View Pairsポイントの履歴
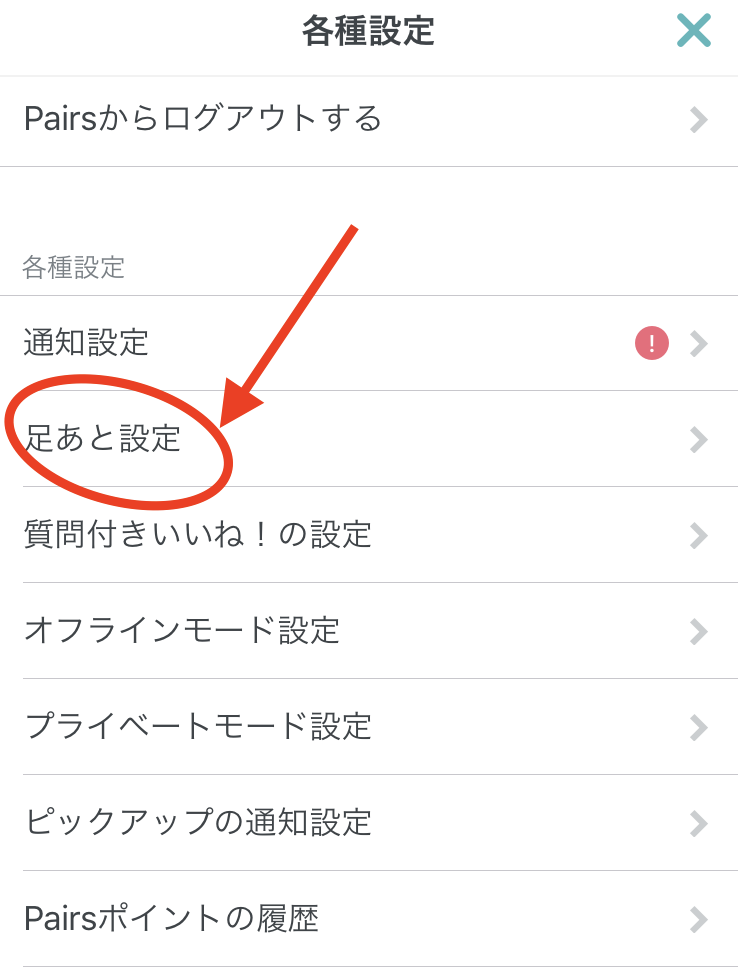738x972 pixels. pyautogui.click(x=369, y=919)
